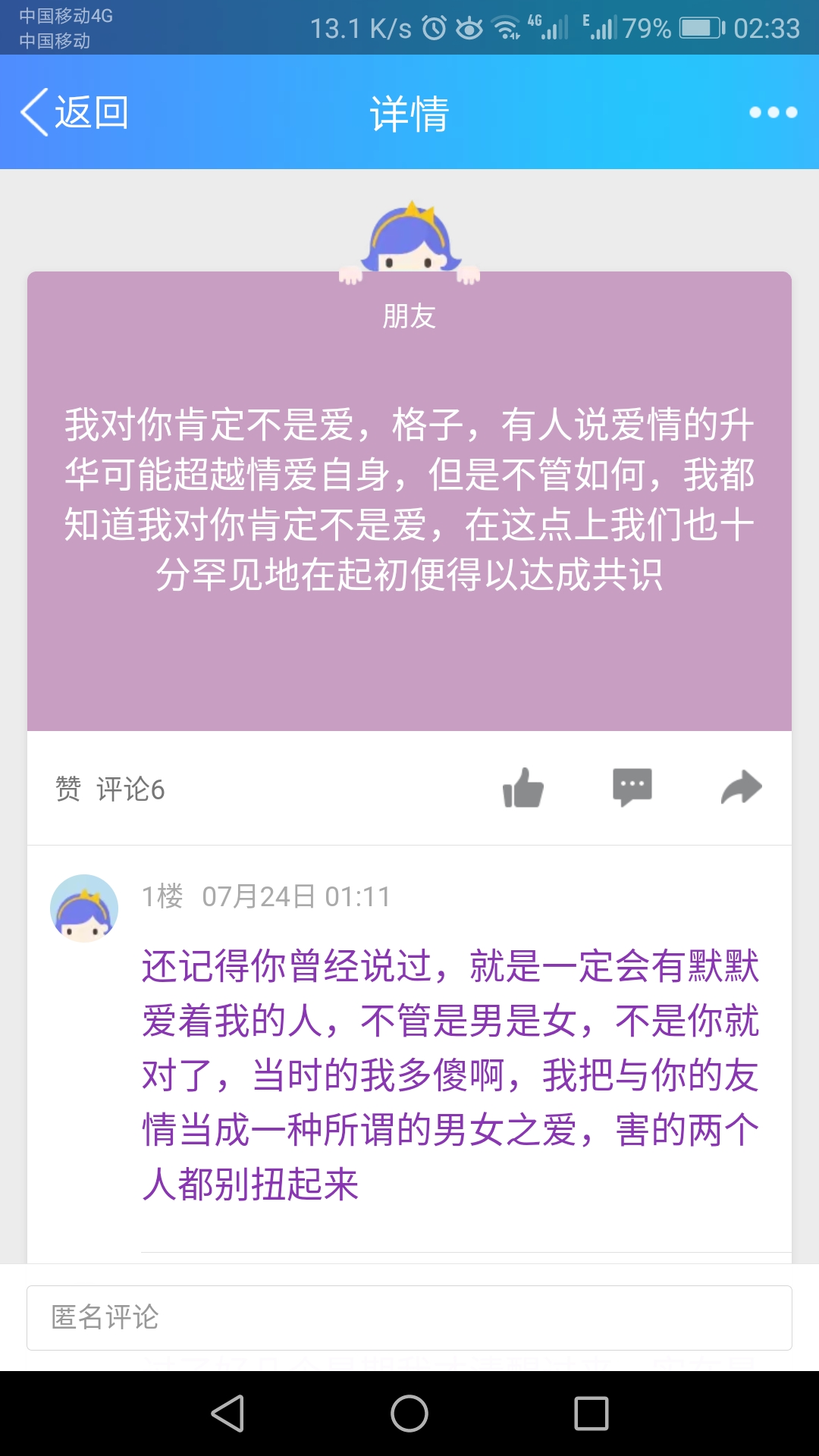The width and height of the screenshot is (819, 1456).
Task: Focus the 匿名评论 input field
Action: 409,1318
